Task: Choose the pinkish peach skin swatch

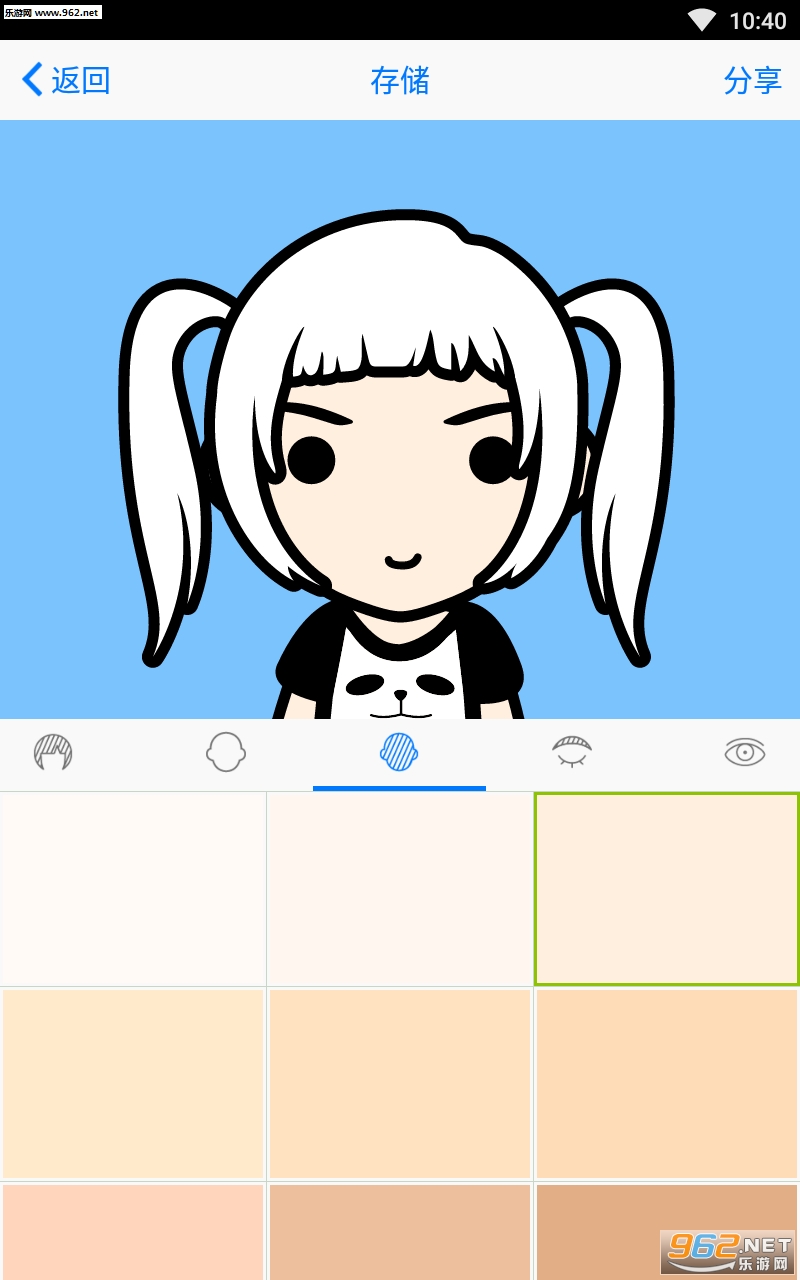Action: [x=133, y=1232]
